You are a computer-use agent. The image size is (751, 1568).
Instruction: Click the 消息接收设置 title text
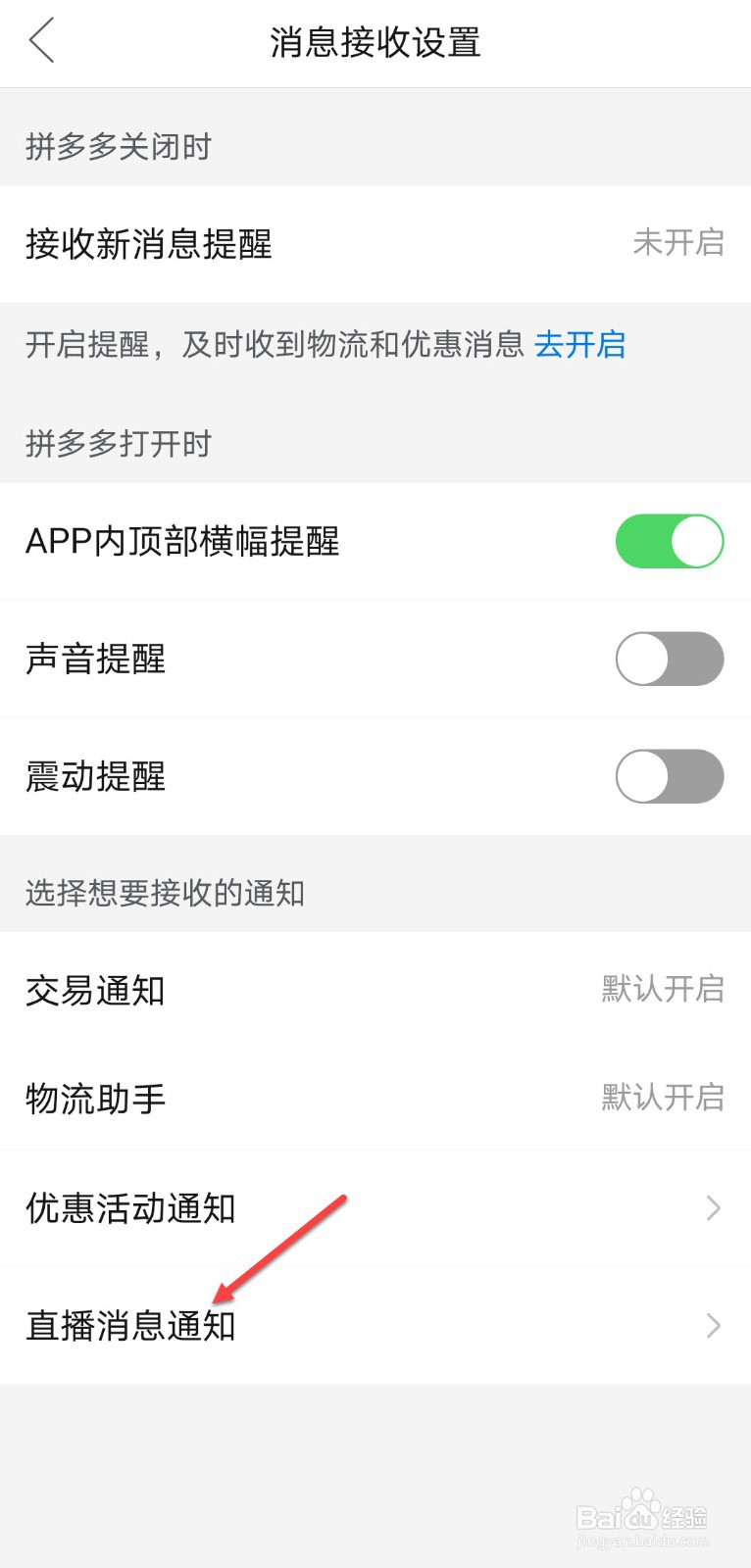(375, 43)
